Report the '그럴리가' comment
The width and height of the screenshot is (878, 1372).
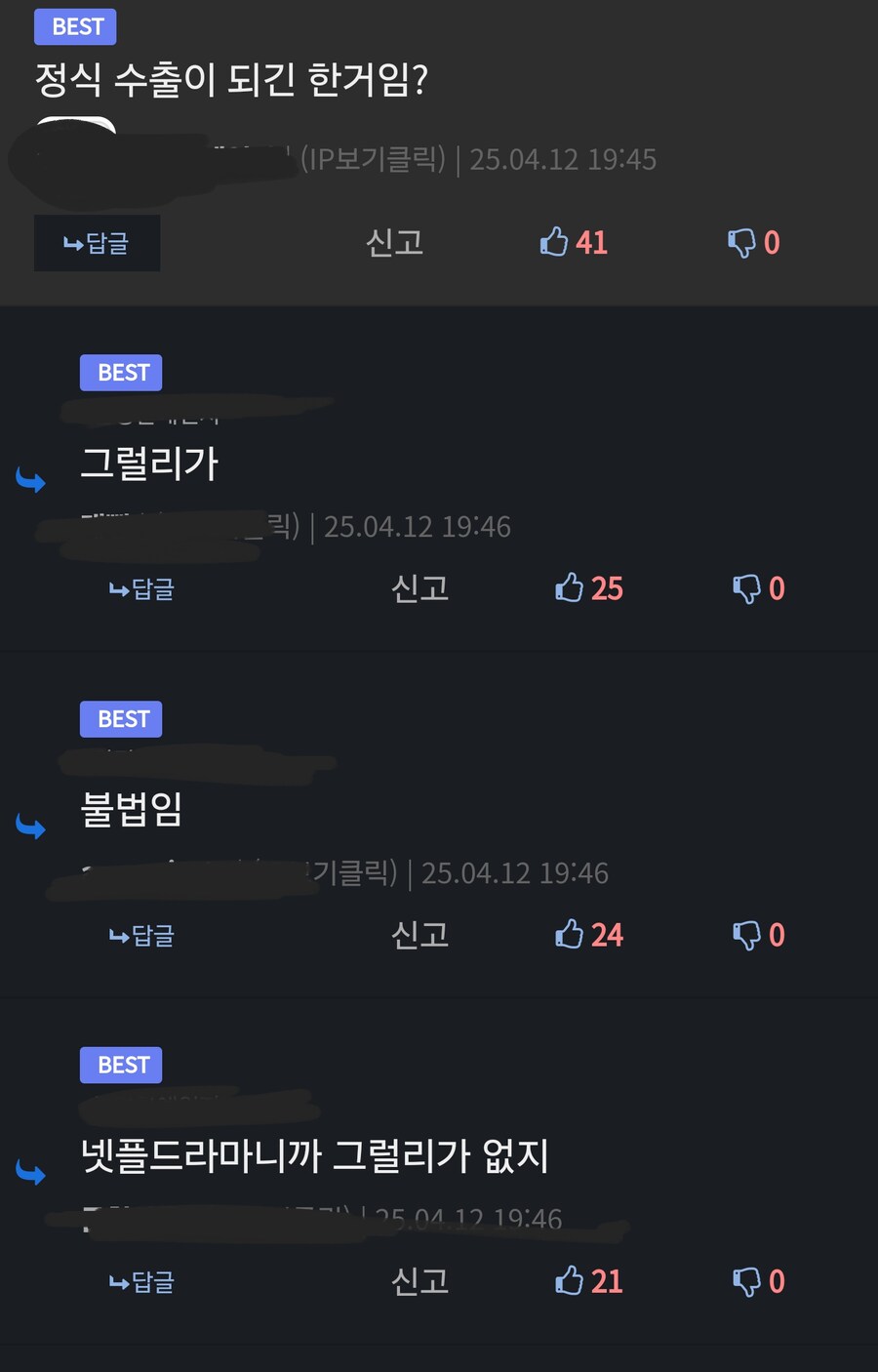[x=419, y=588]
